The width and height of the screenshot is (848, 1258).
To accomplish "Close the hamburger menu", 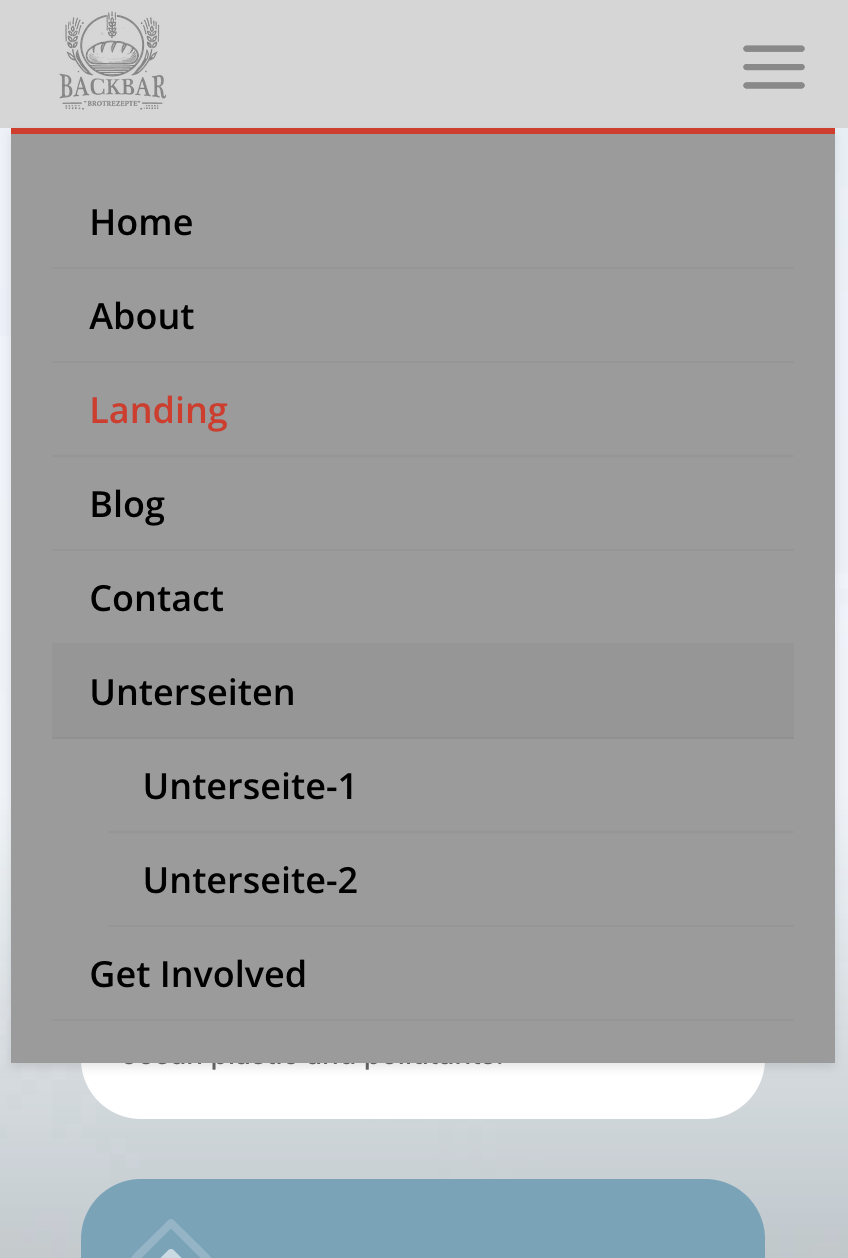I will (773, 67).
